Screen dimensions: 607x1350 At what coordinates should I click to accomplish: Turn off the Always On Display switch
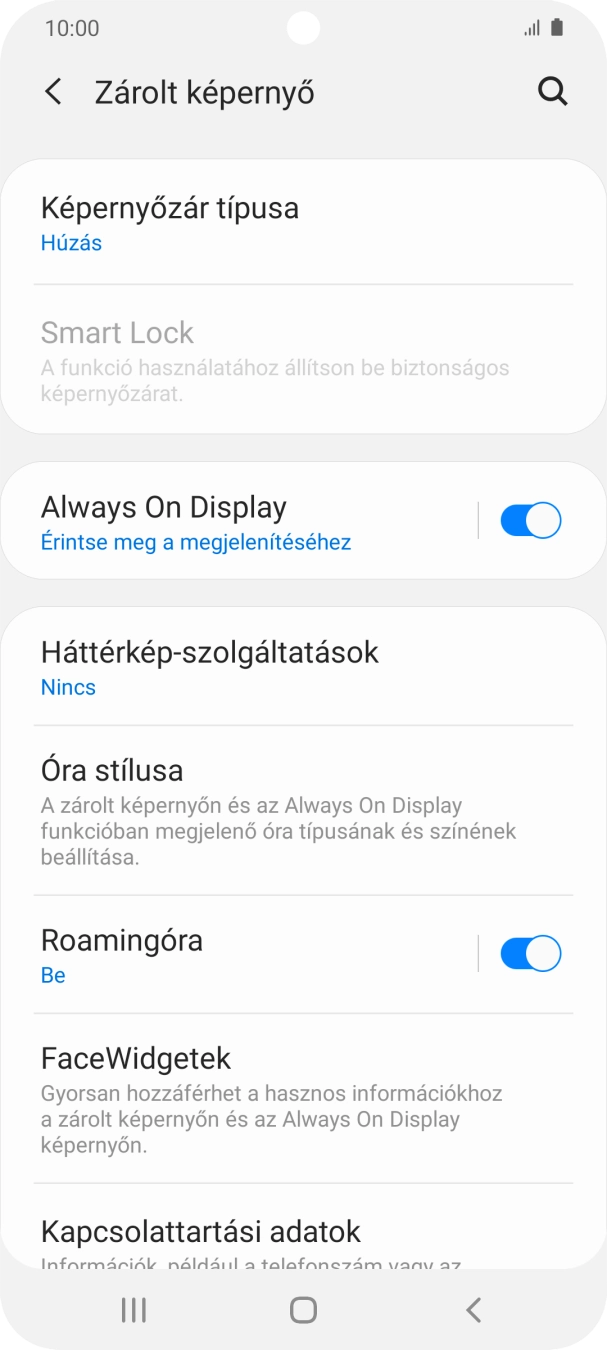[530, 521]
